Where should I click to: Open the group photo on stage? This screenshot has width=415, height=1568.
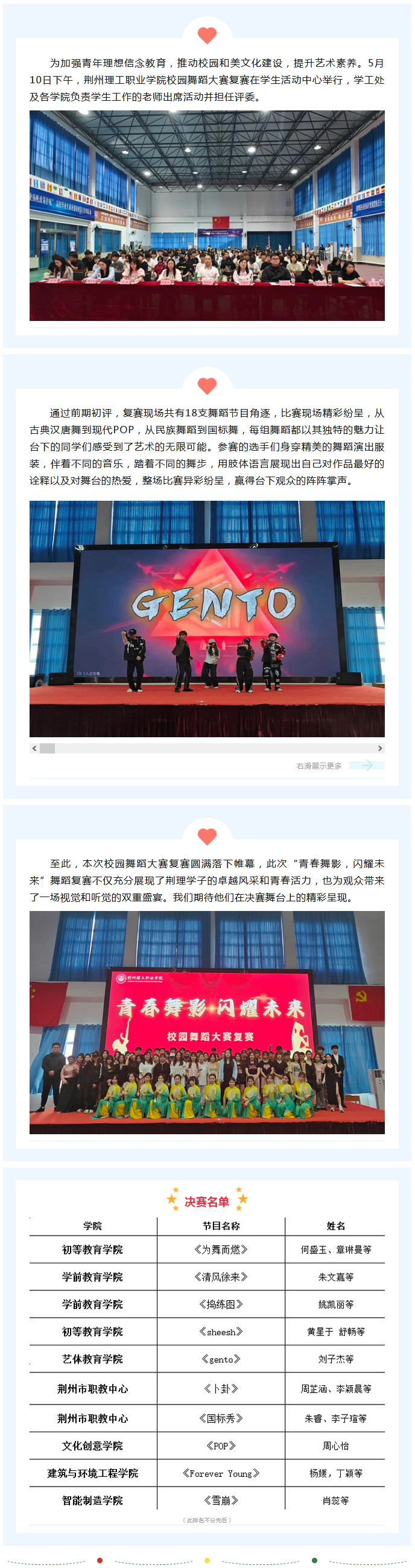(207, 1021)
